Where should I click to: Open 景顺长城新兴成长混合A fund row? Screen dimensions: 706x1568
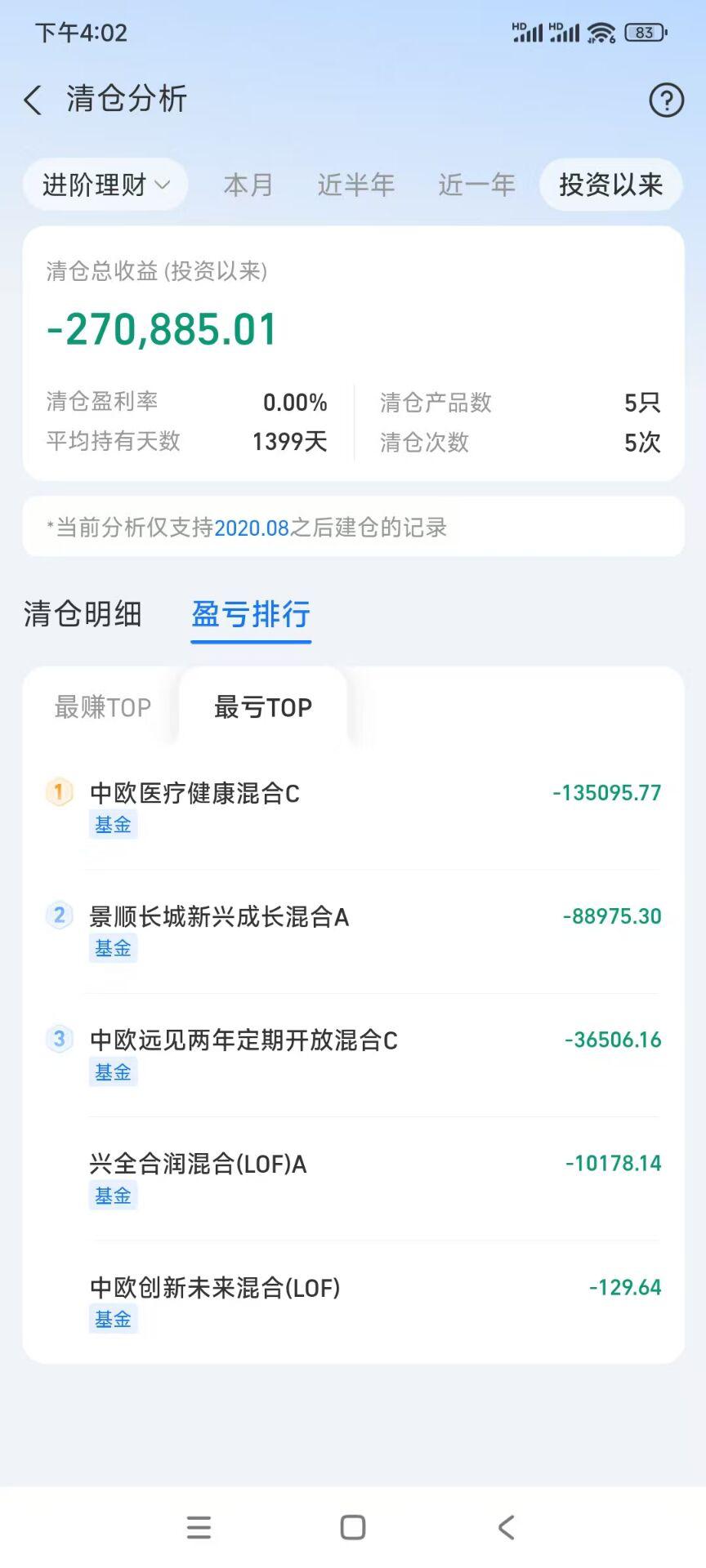tap(353, 931)
